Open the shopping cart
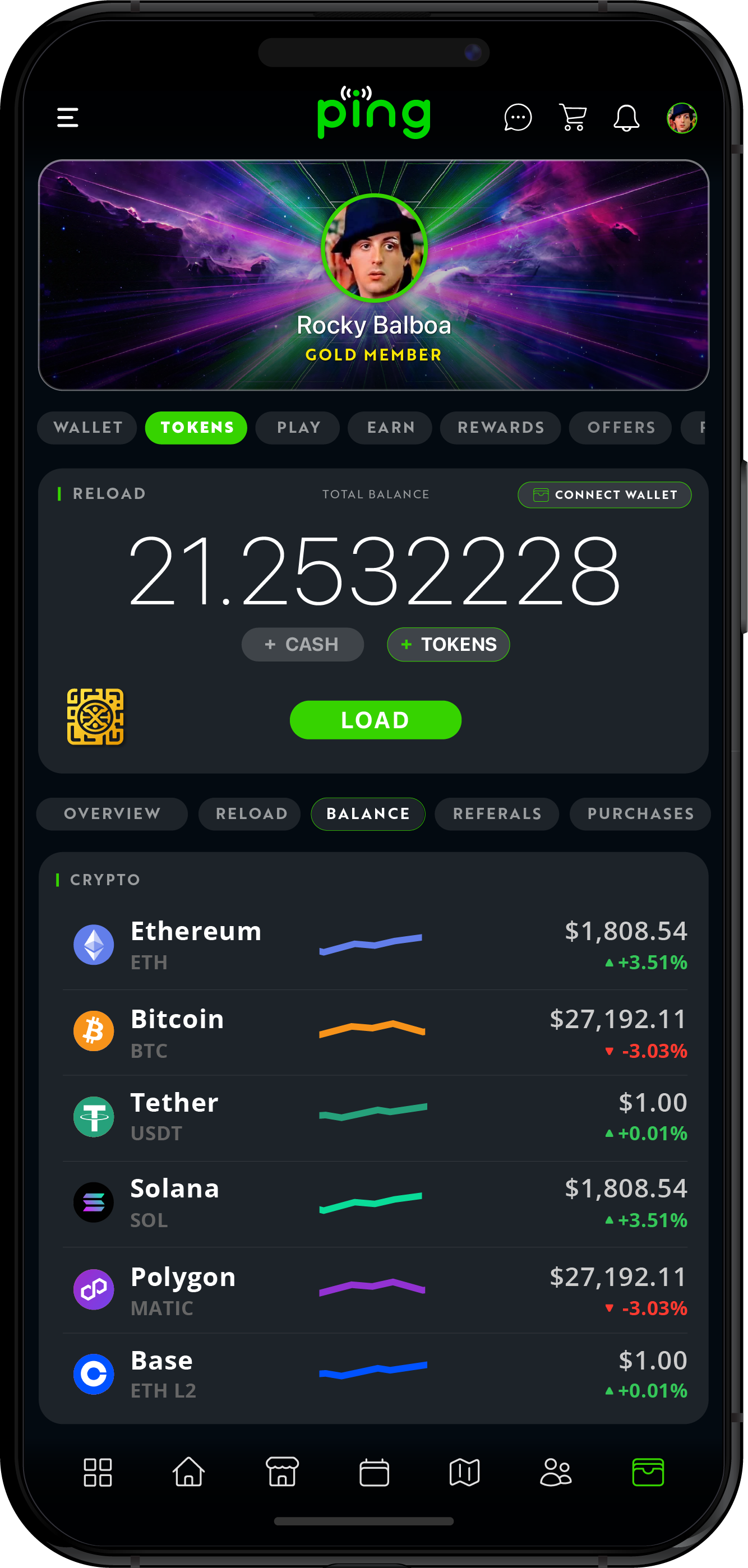Screen dimensions: 748x1568 tap(572, 118)
